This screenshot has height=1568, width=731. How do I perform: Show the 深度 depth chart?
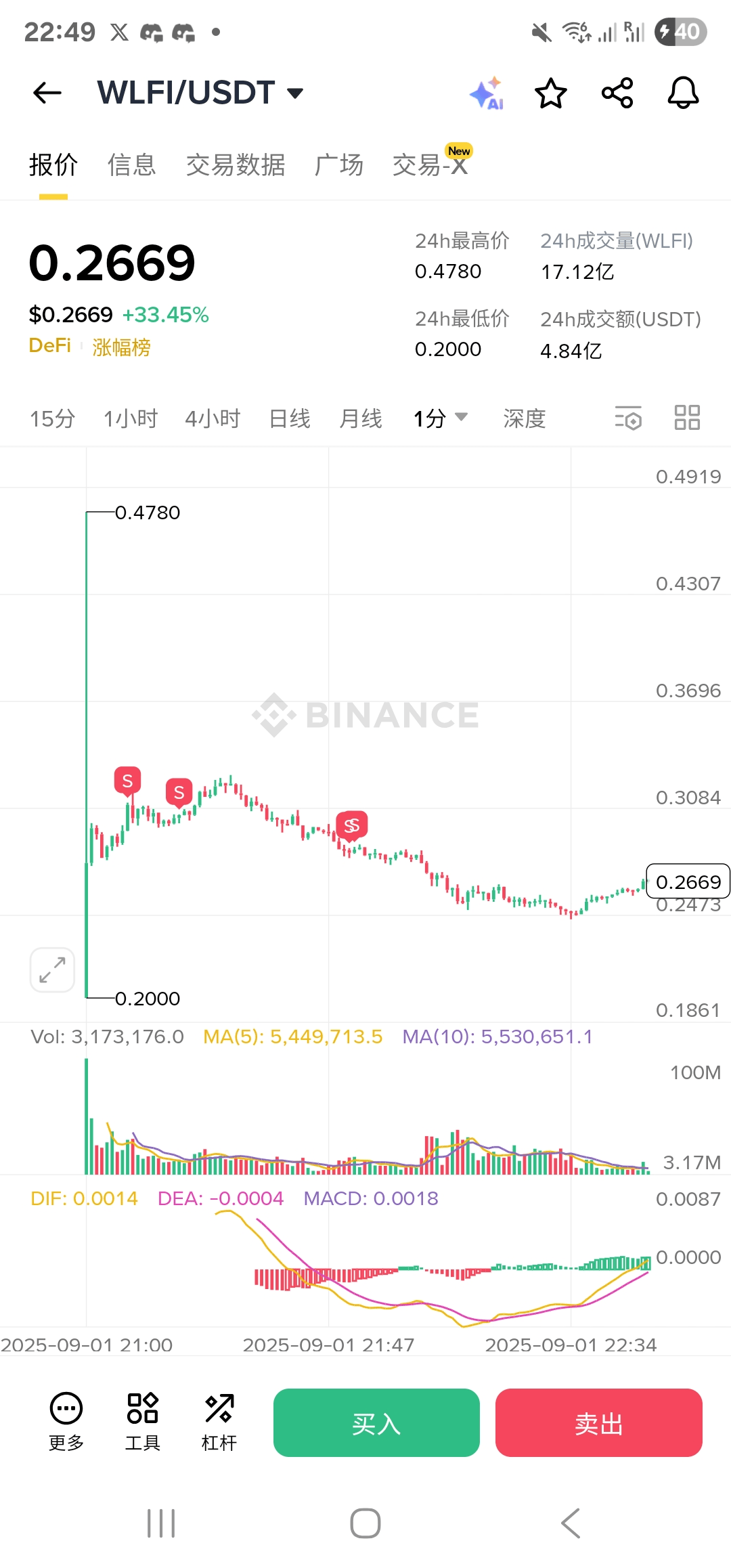coord(525,418)
